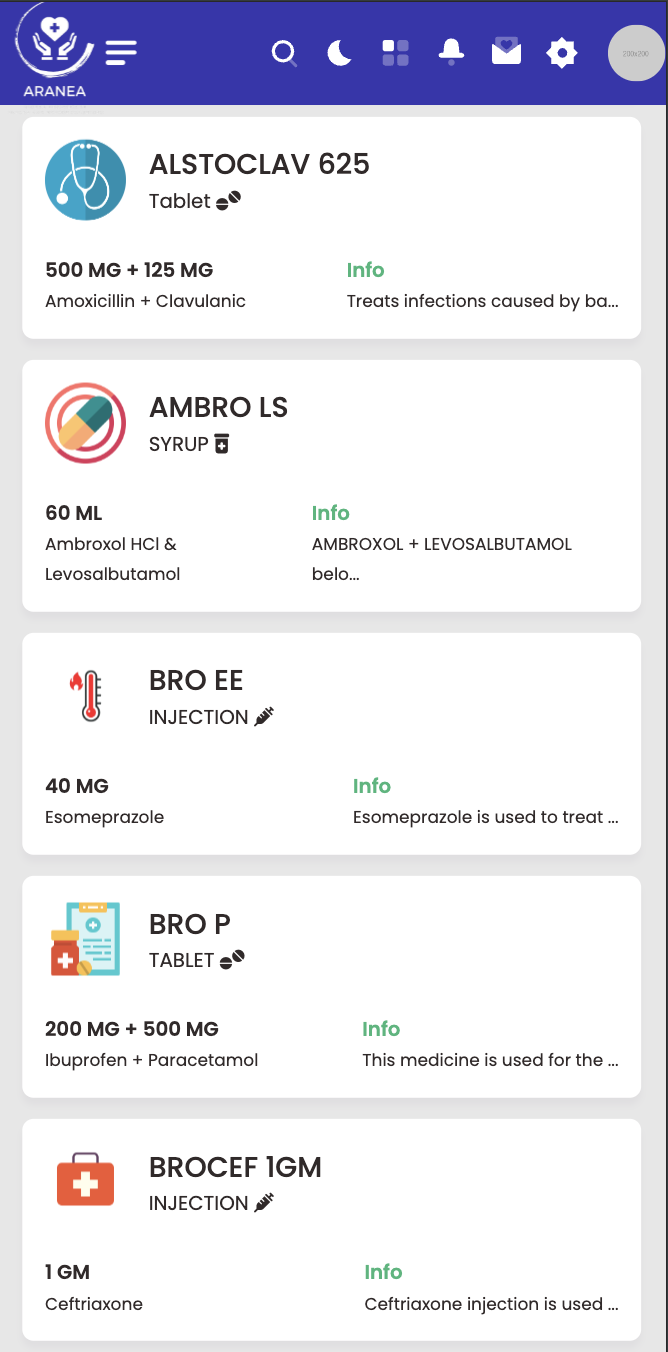Open the ALSTOCLAV 625 medicine card
The height and width of the screenshot is (1352, 668).
click(331, 228)
